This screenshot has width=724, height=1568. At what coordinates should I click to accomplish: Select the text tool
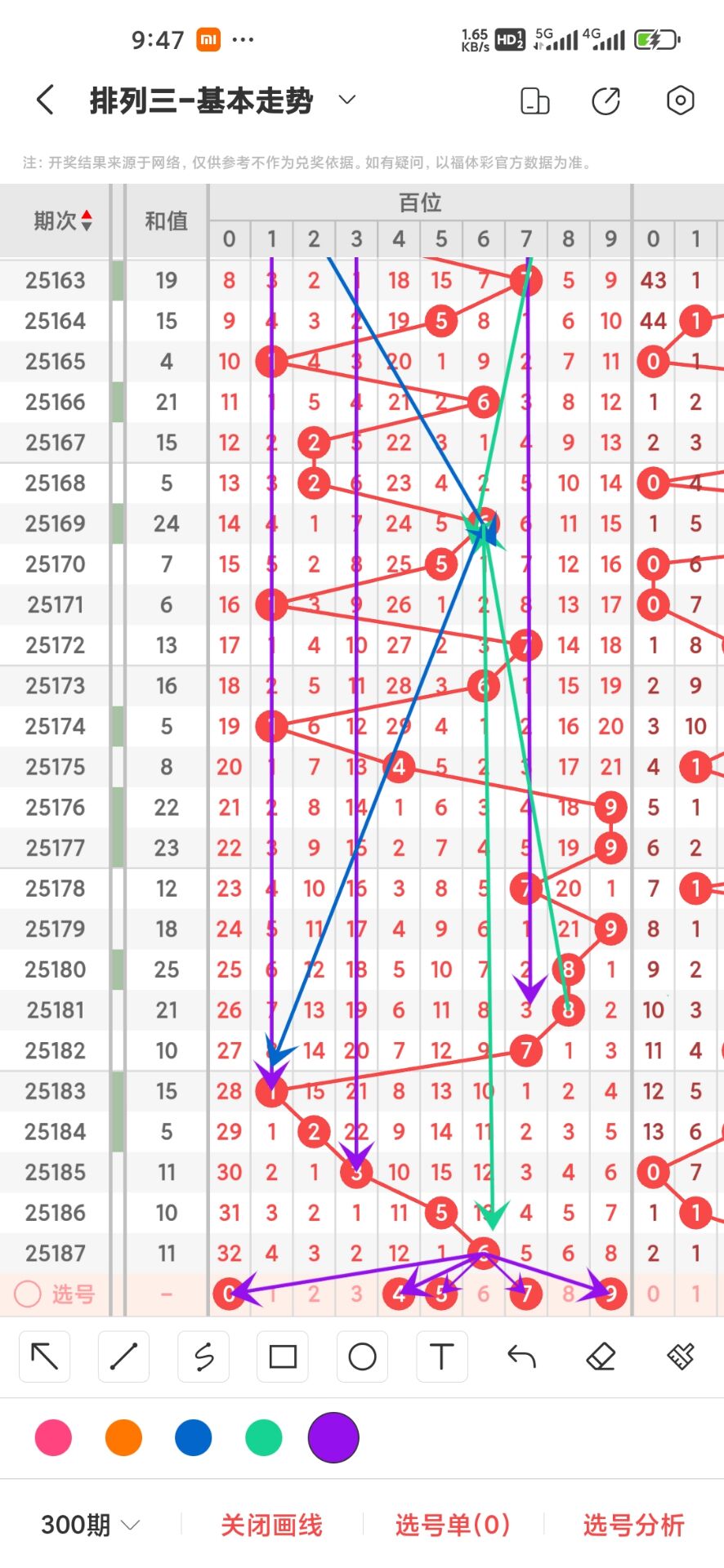[x=442, y=1356]
